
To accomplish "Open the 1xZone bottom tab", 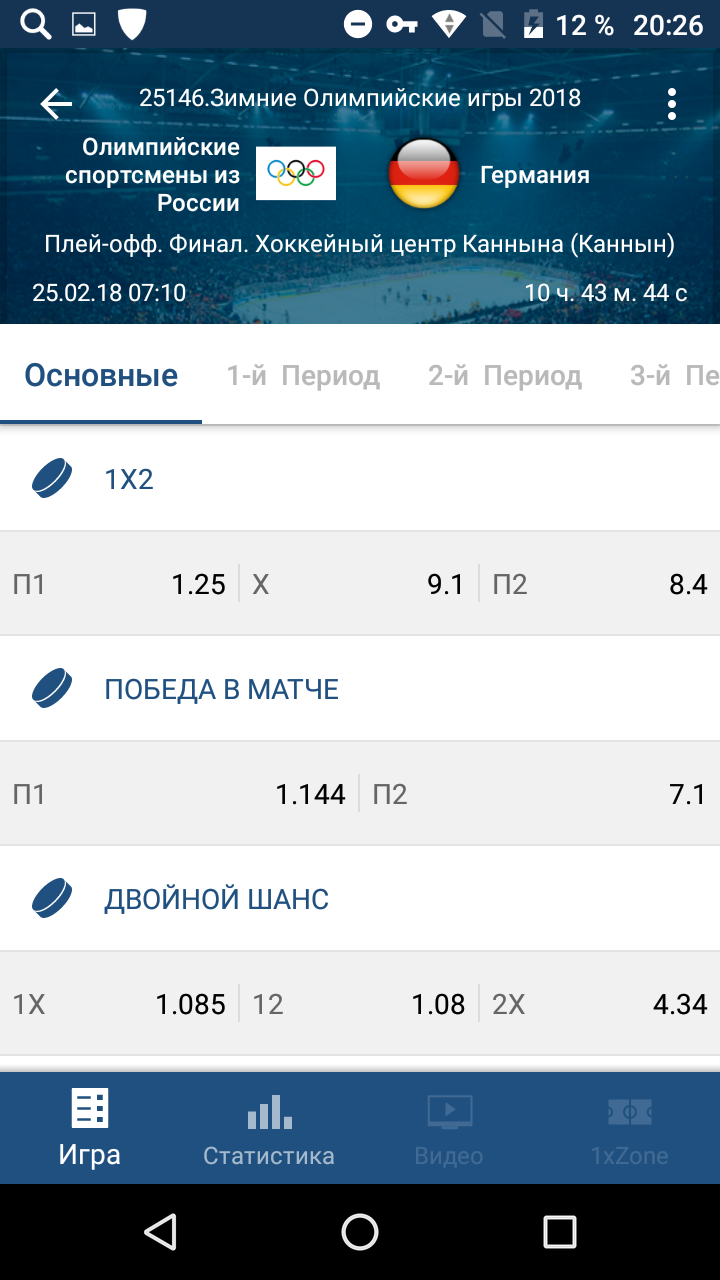I will (x=629, y=1129).
